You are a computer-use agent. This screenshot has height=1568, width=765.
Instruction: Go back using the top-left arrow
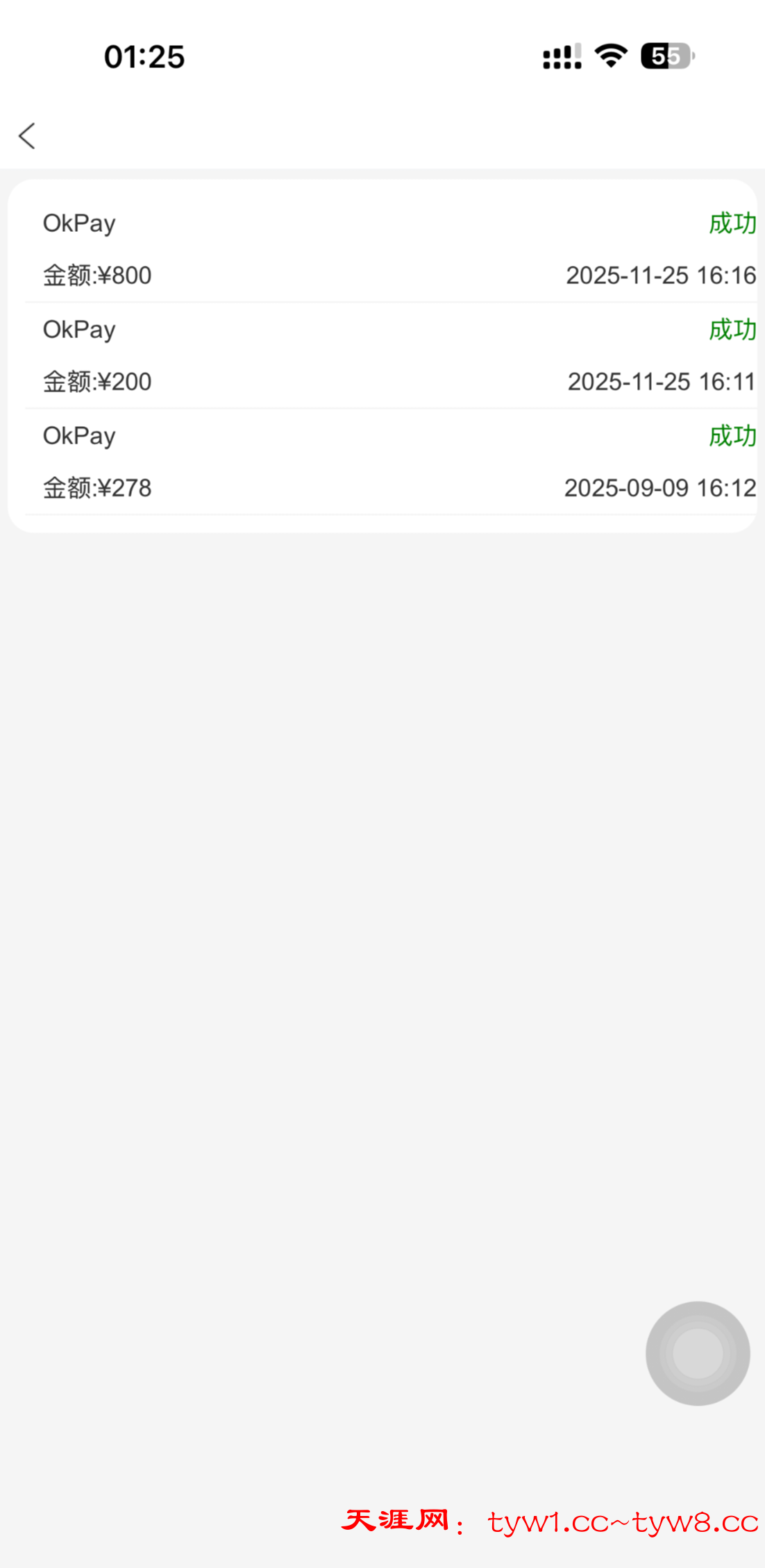[28, 136]
